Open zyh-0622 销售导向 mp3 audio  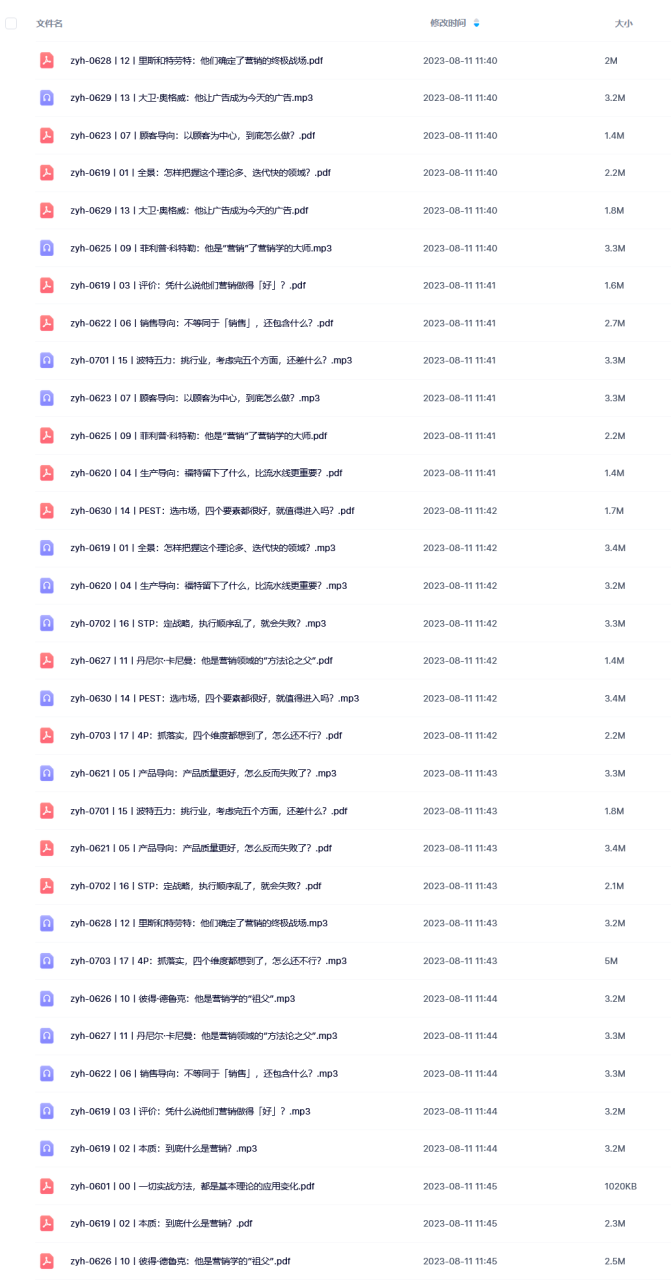204,1073
